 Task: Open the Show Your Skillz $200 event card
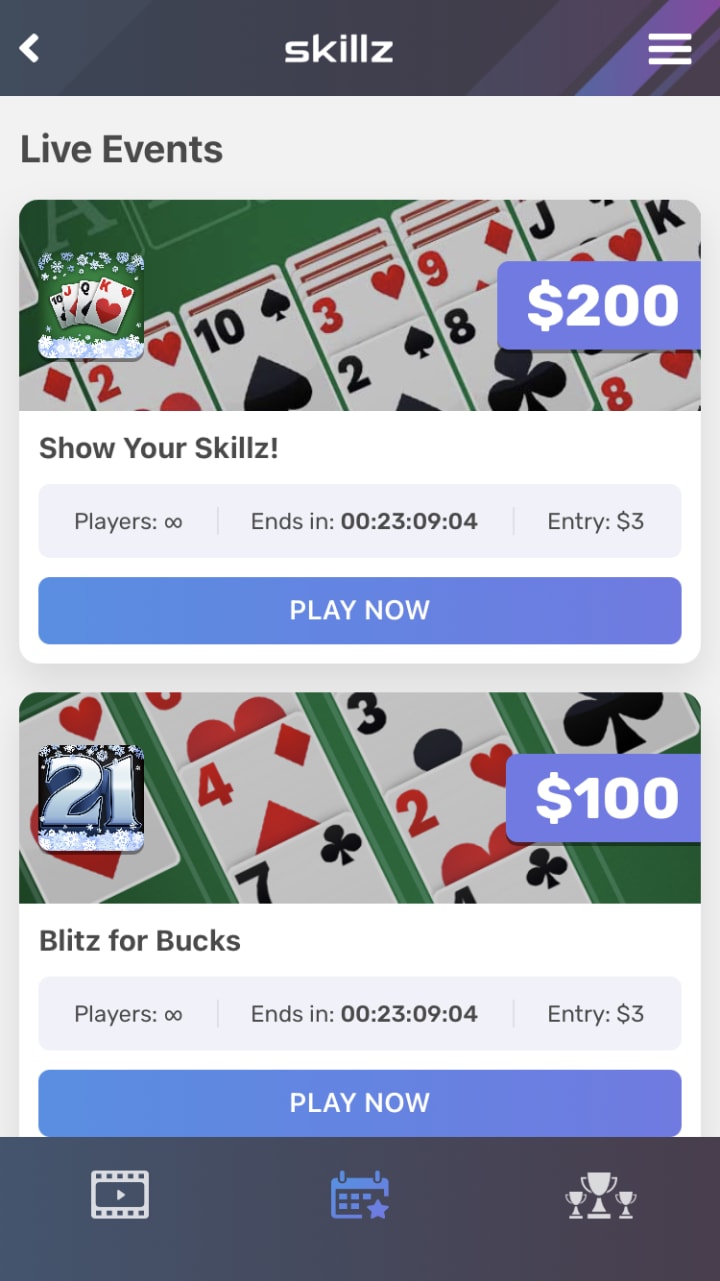[360, 306]
